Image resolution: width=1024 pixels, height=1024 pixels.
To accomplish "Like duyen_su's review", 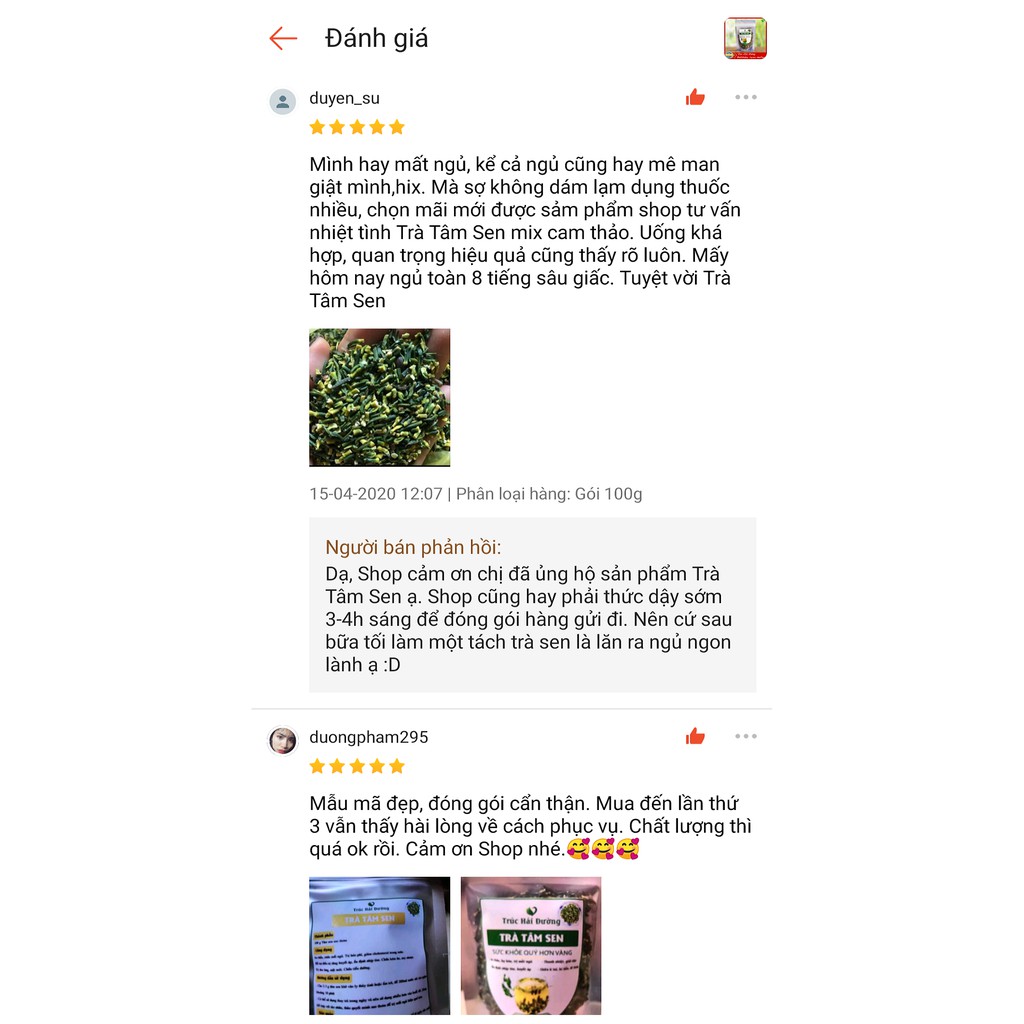I will point(695,97).
